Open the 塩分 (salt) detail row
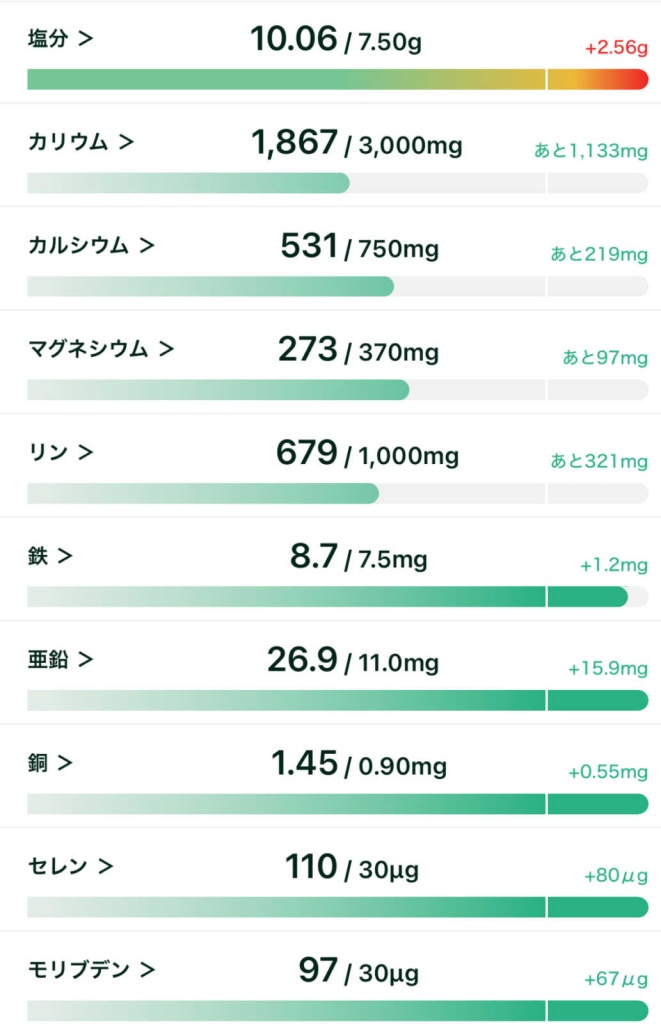This screenshot has width=661, height=1024. point(60,39)
